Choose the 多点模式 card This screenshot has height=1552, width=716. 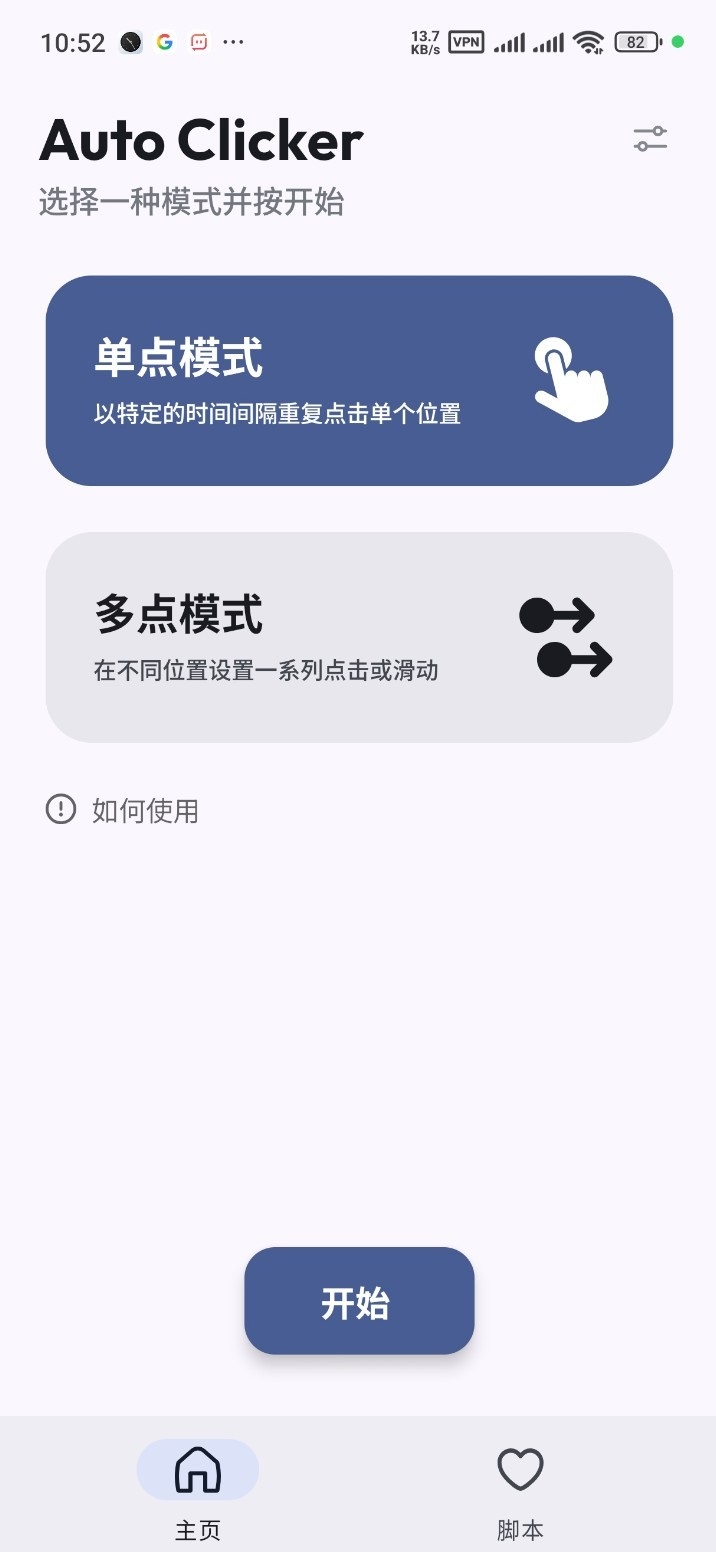pos(359,637)
